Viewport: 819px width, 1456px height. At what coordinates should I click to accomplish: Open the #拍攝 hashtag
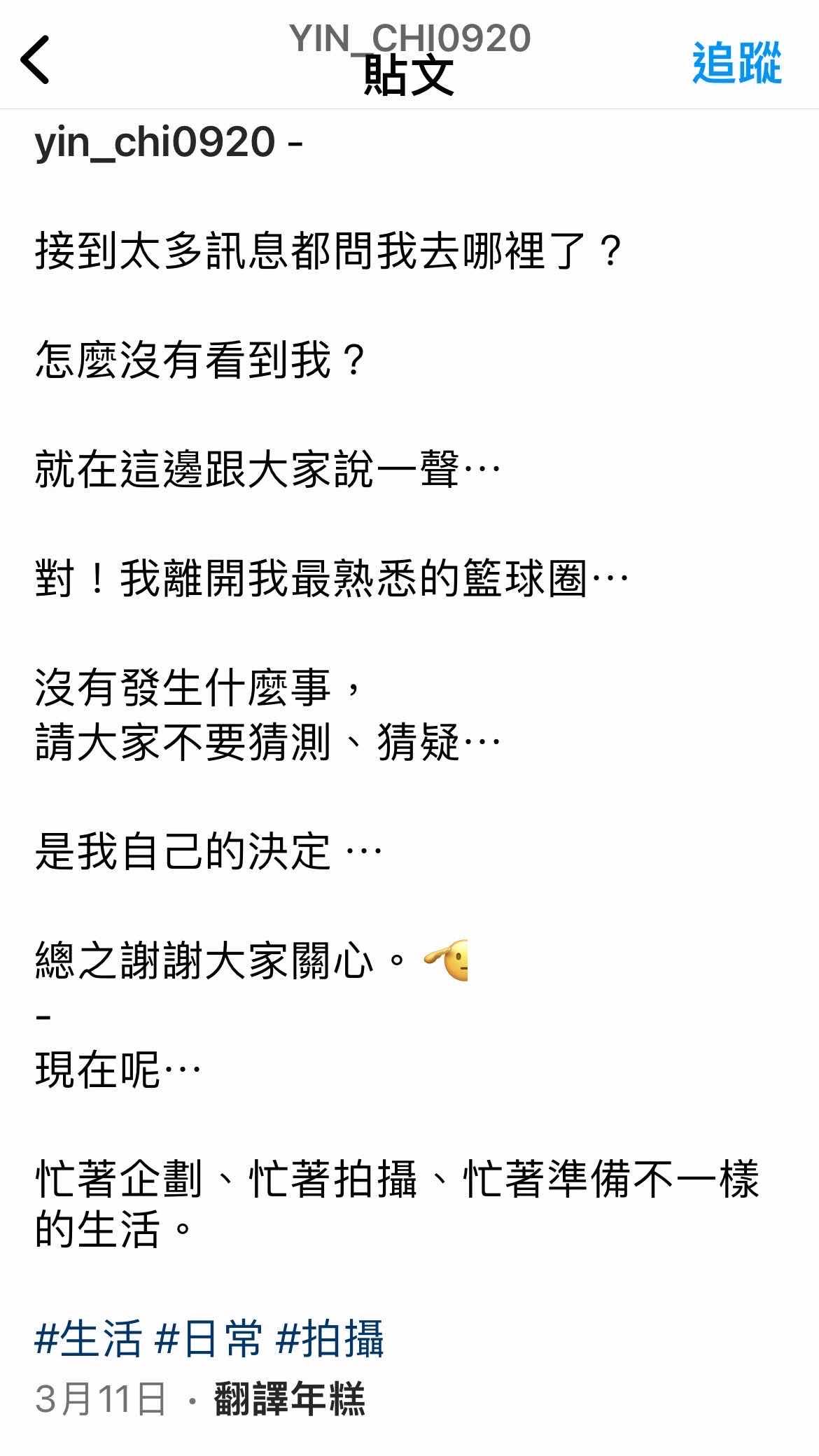pos(330,1338)
